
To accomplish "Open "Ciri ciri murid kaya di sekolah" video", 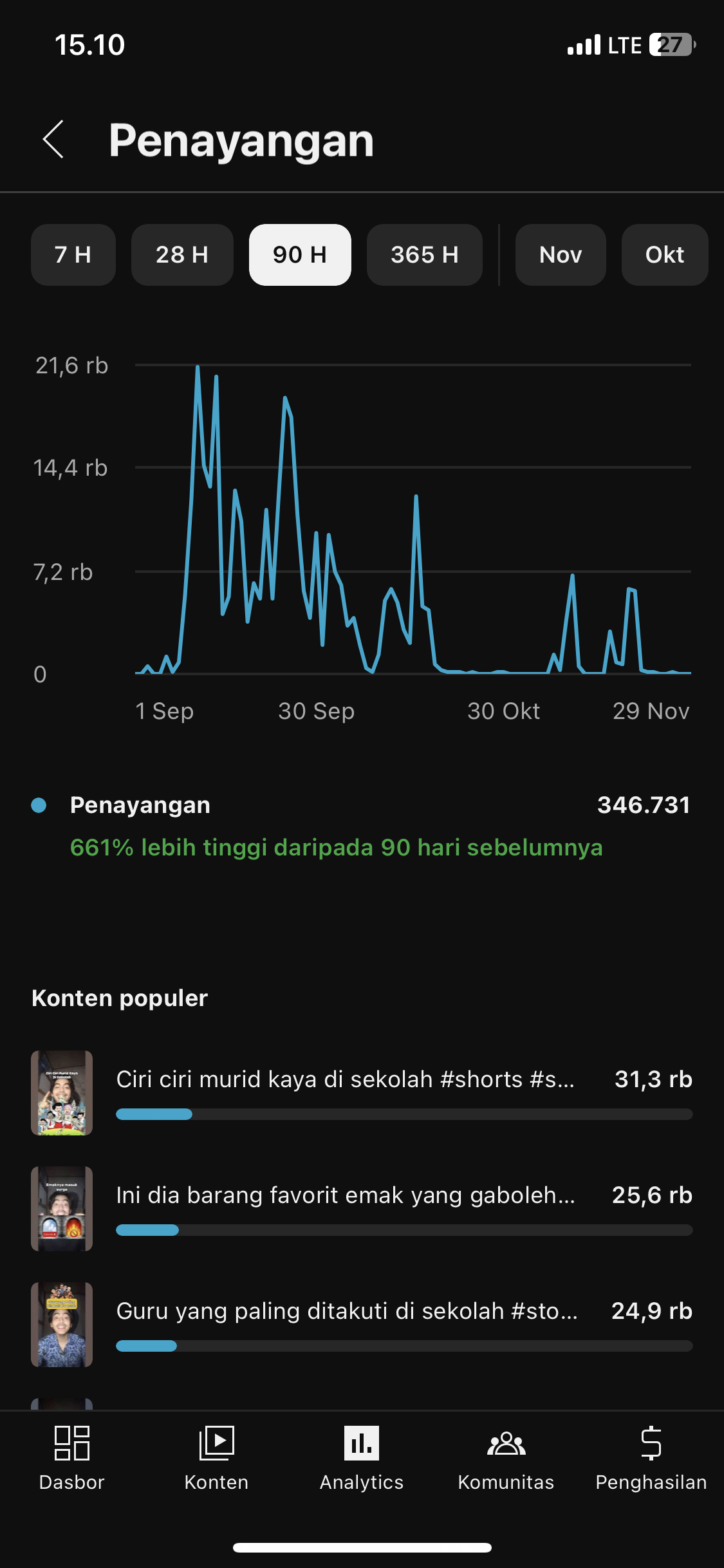I will click(362, 1093).
